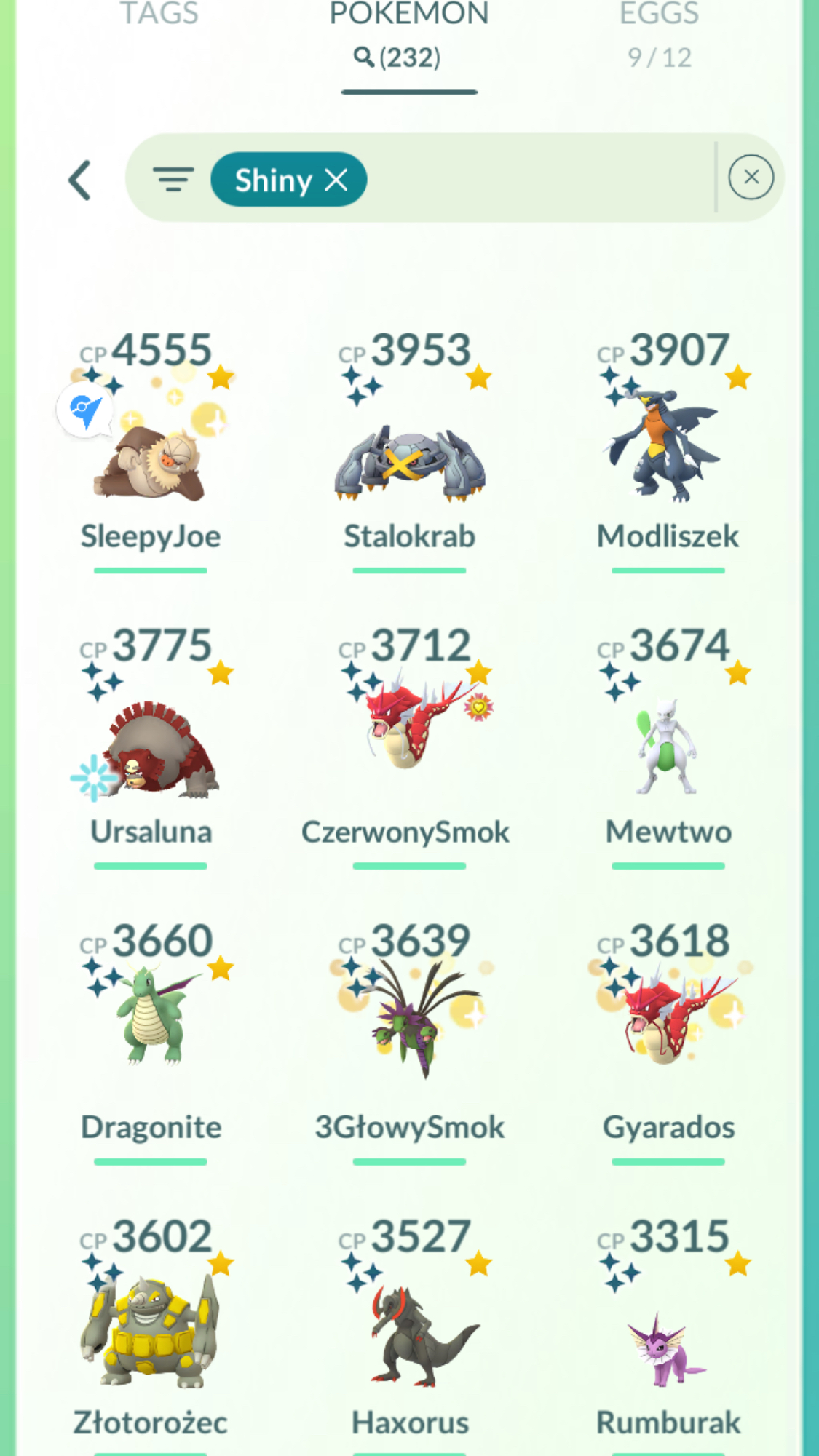Switch to the Tags tab
819x1456 pixels.
coord(159,13)
